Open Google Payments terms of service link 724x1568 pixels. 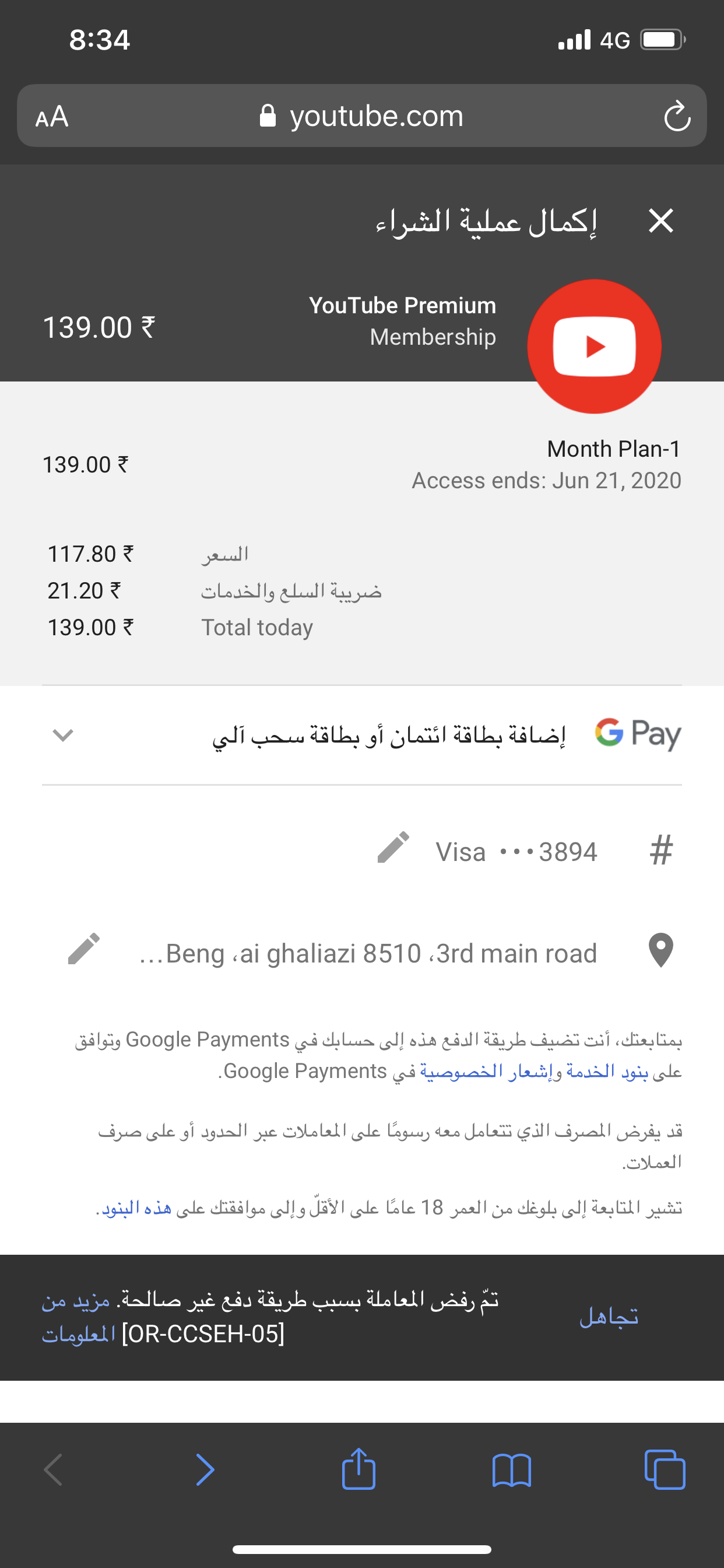[x=607, y=1072]
